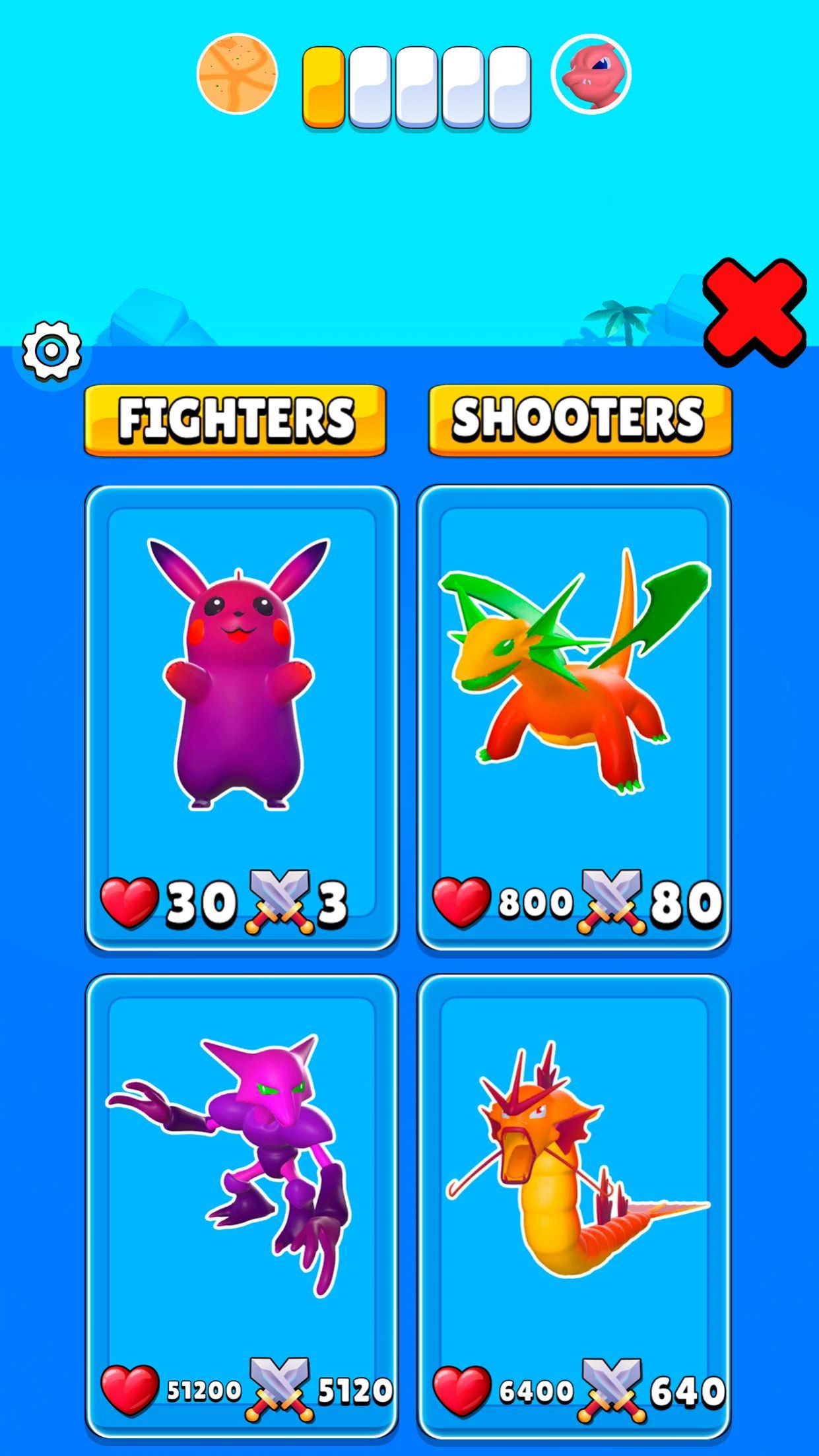
Task: Switch to the Shooters tab
Action: (579, 420)
